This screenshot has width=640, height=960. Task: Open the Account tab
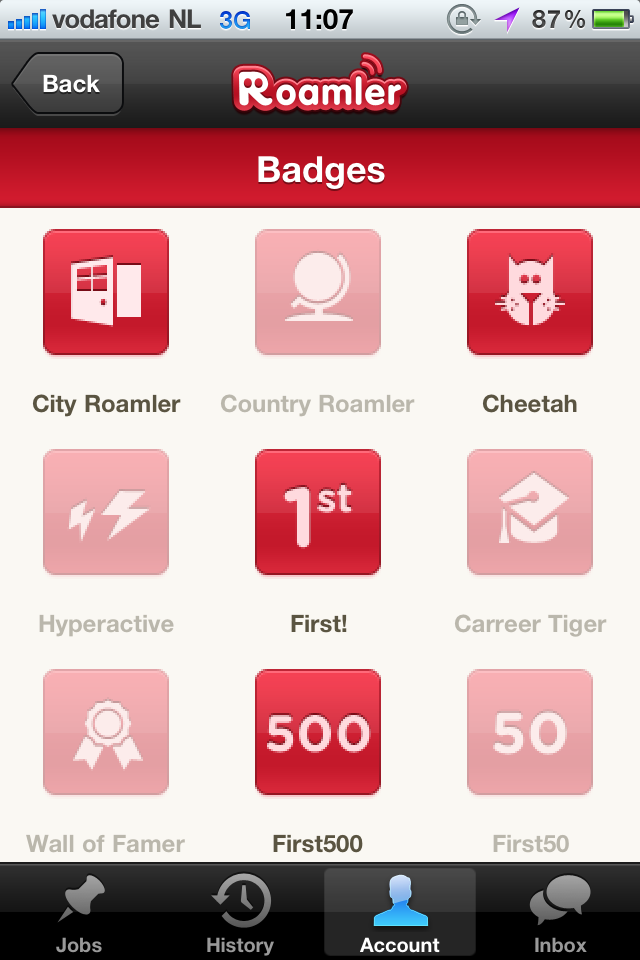(400, 912)
